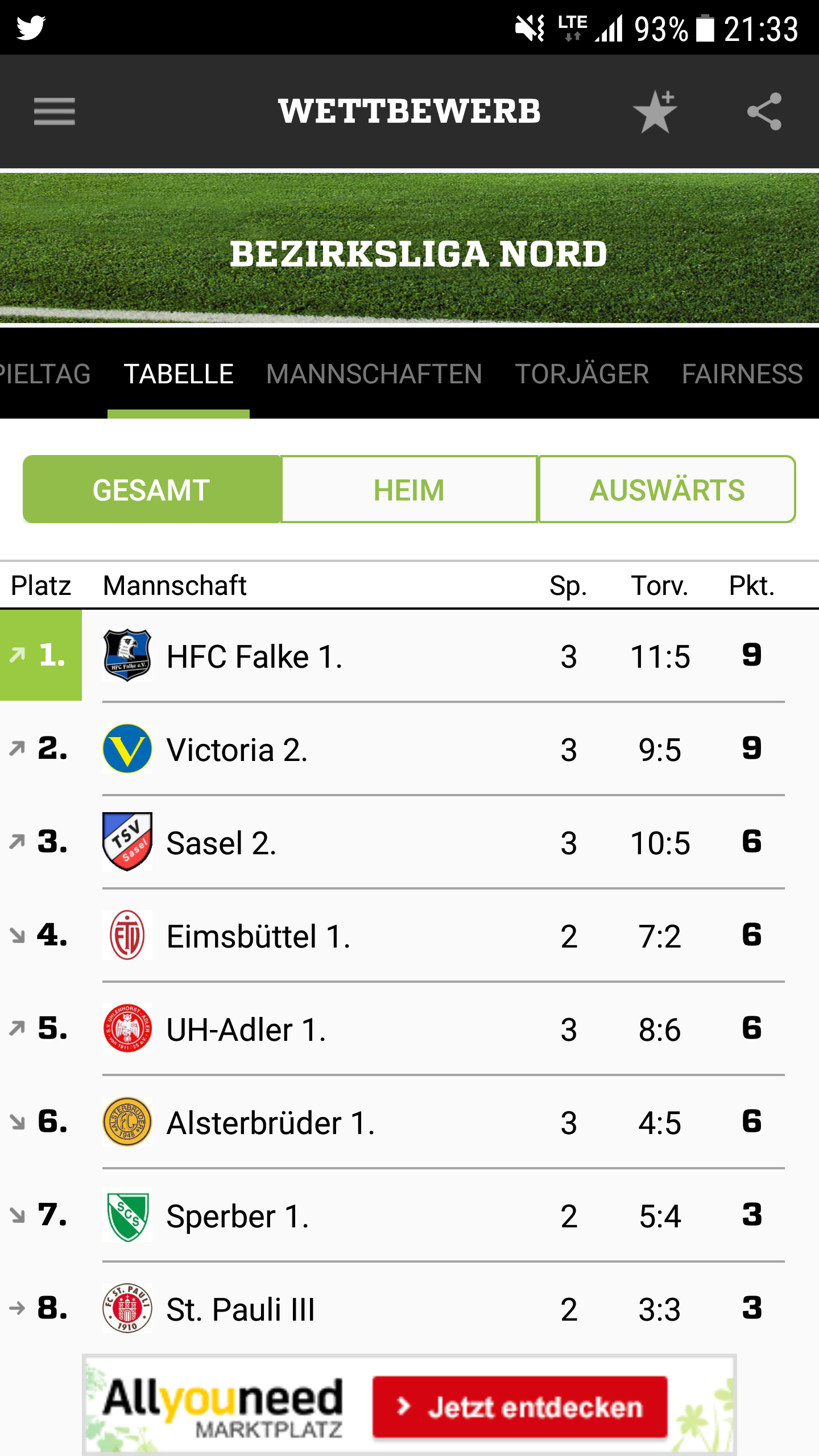Show the Heim table
This screenshot has width=819, height=1456.
[409, 490]
